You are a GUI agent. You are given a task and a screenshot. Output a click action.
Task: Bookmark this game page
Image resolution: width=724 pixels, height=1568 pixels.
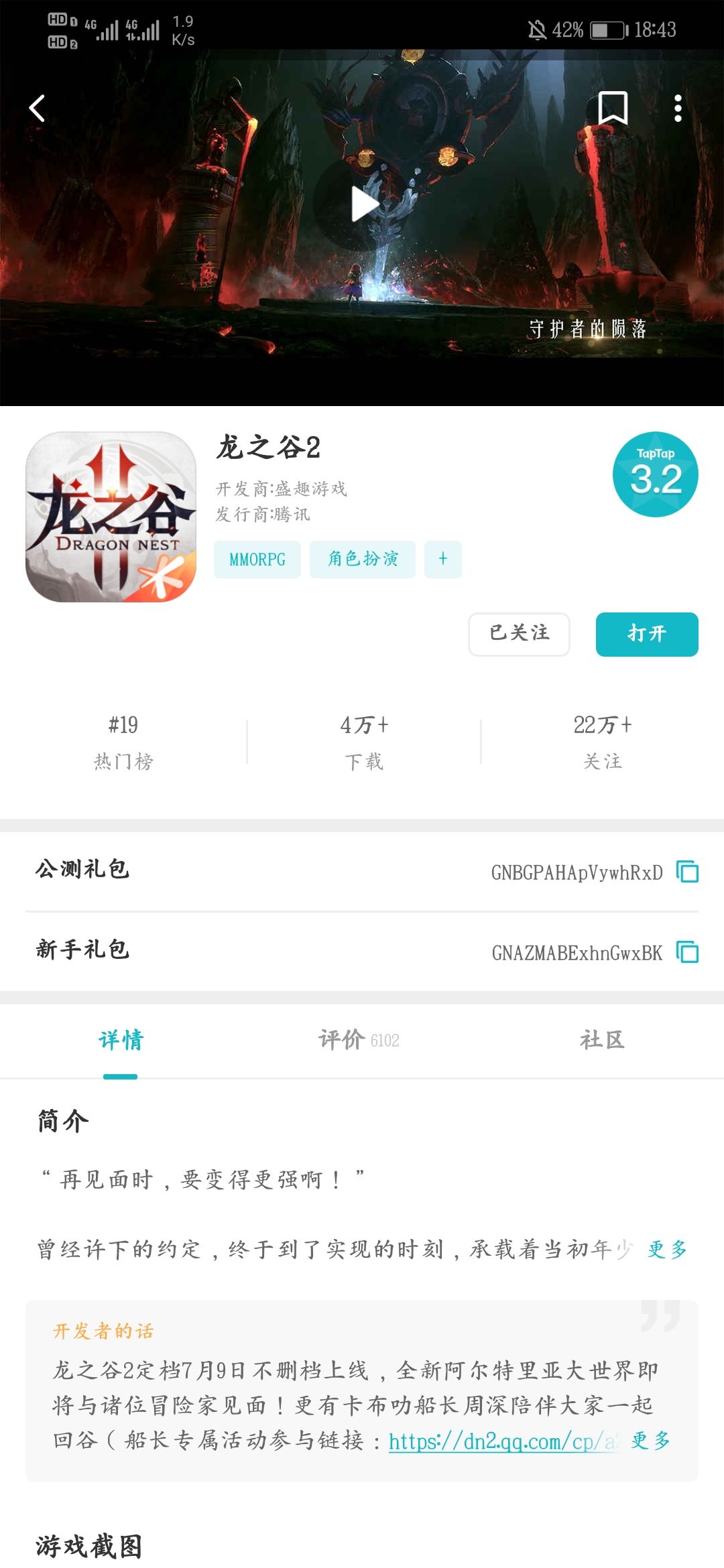pos(613,108)
